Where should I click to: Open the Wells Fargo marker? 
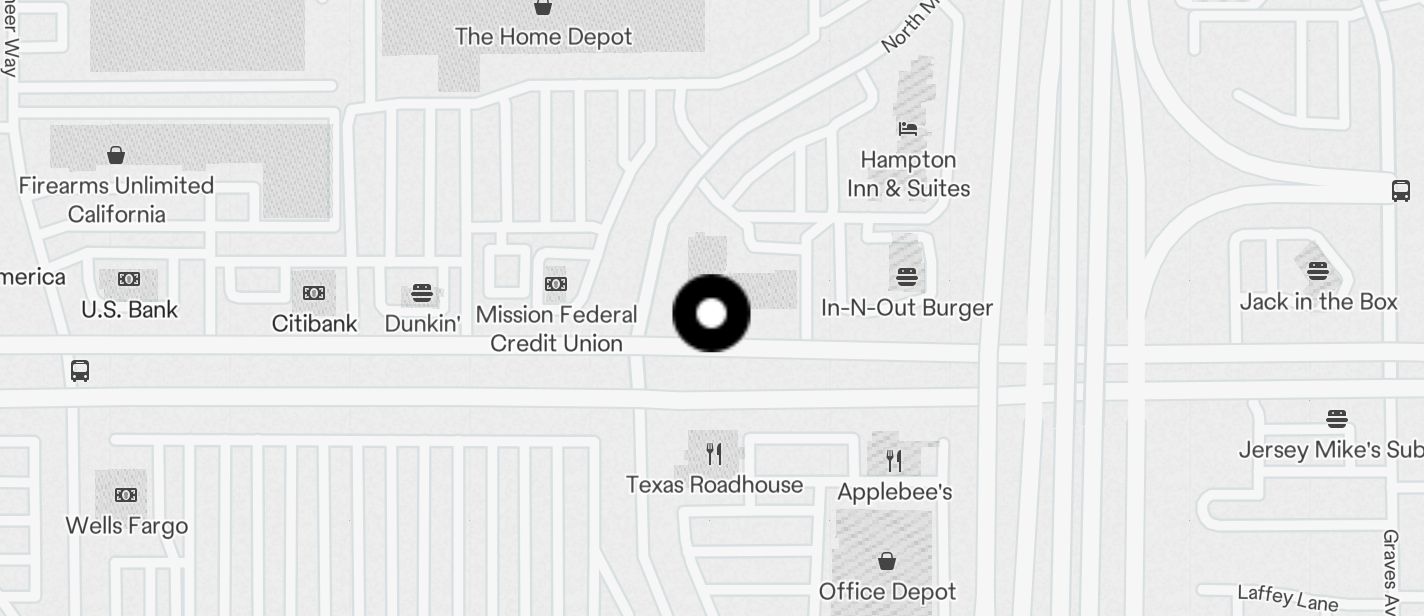click(x=126, y=495)
